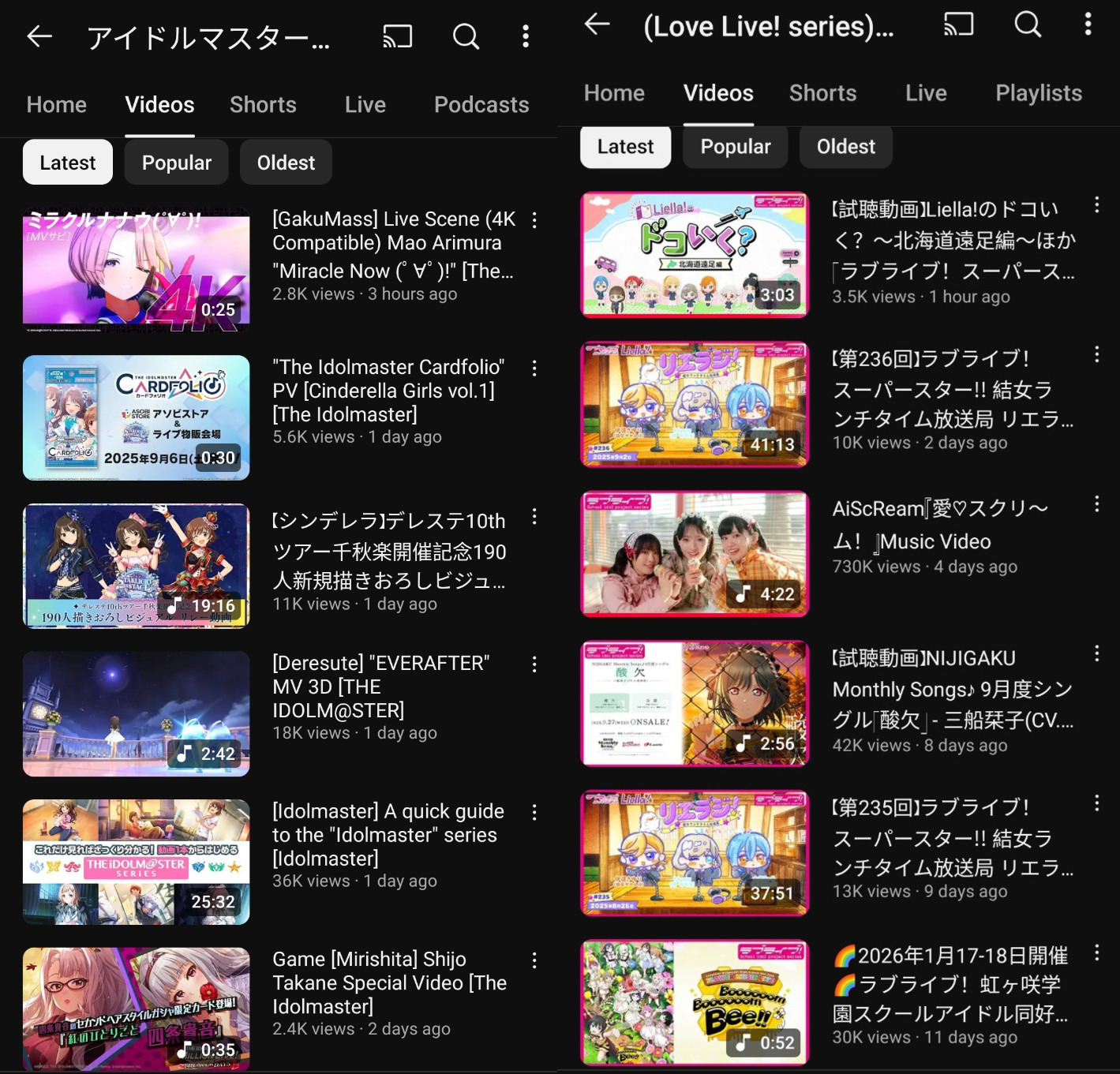Go back from the アイドルマスター channel page
1120x1074 pixels.
(39, 36)
